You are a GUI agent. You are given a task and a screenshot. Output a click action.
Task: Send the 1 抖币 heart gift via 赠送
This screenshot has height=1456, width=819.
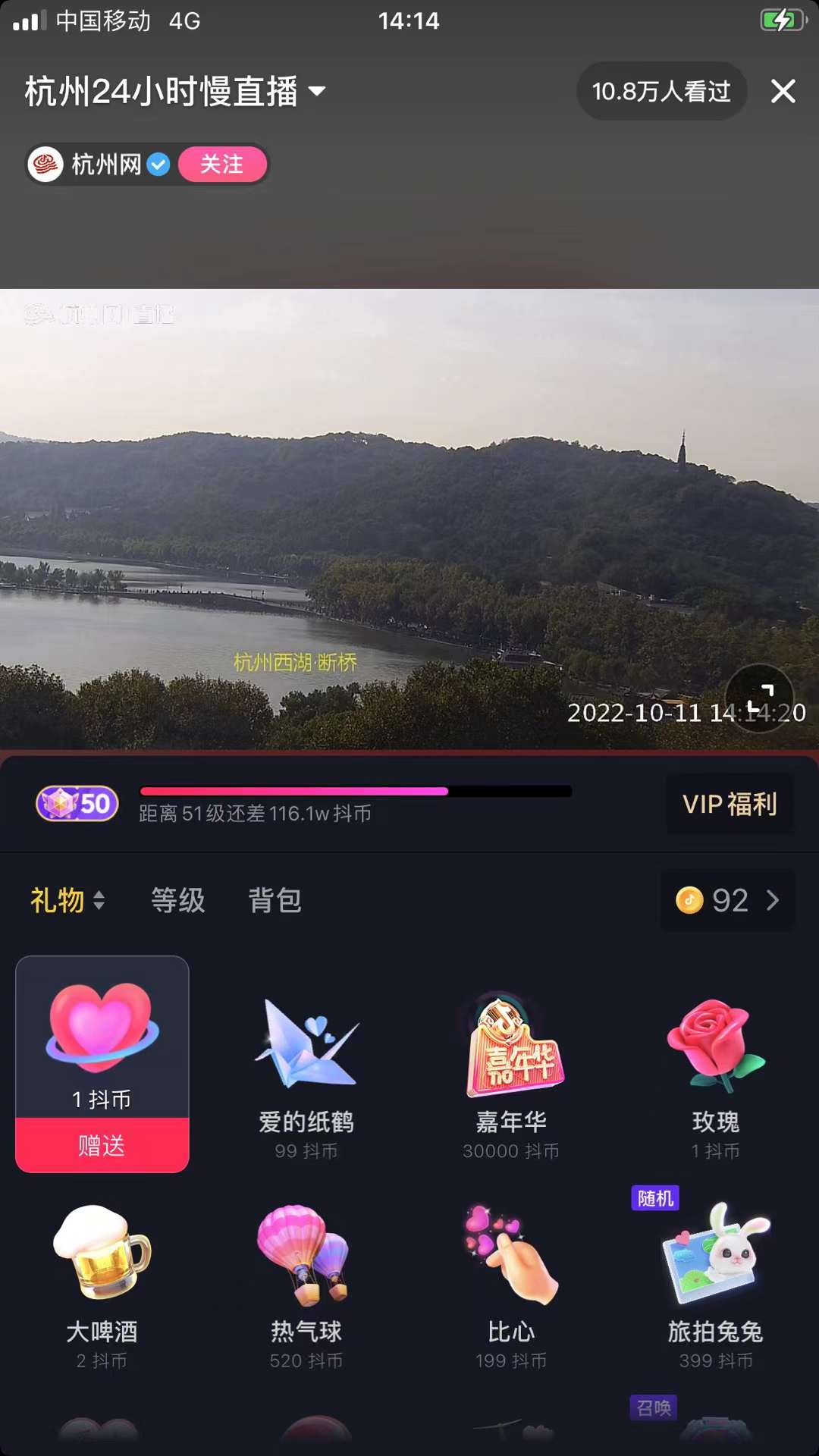[102, 1145]
